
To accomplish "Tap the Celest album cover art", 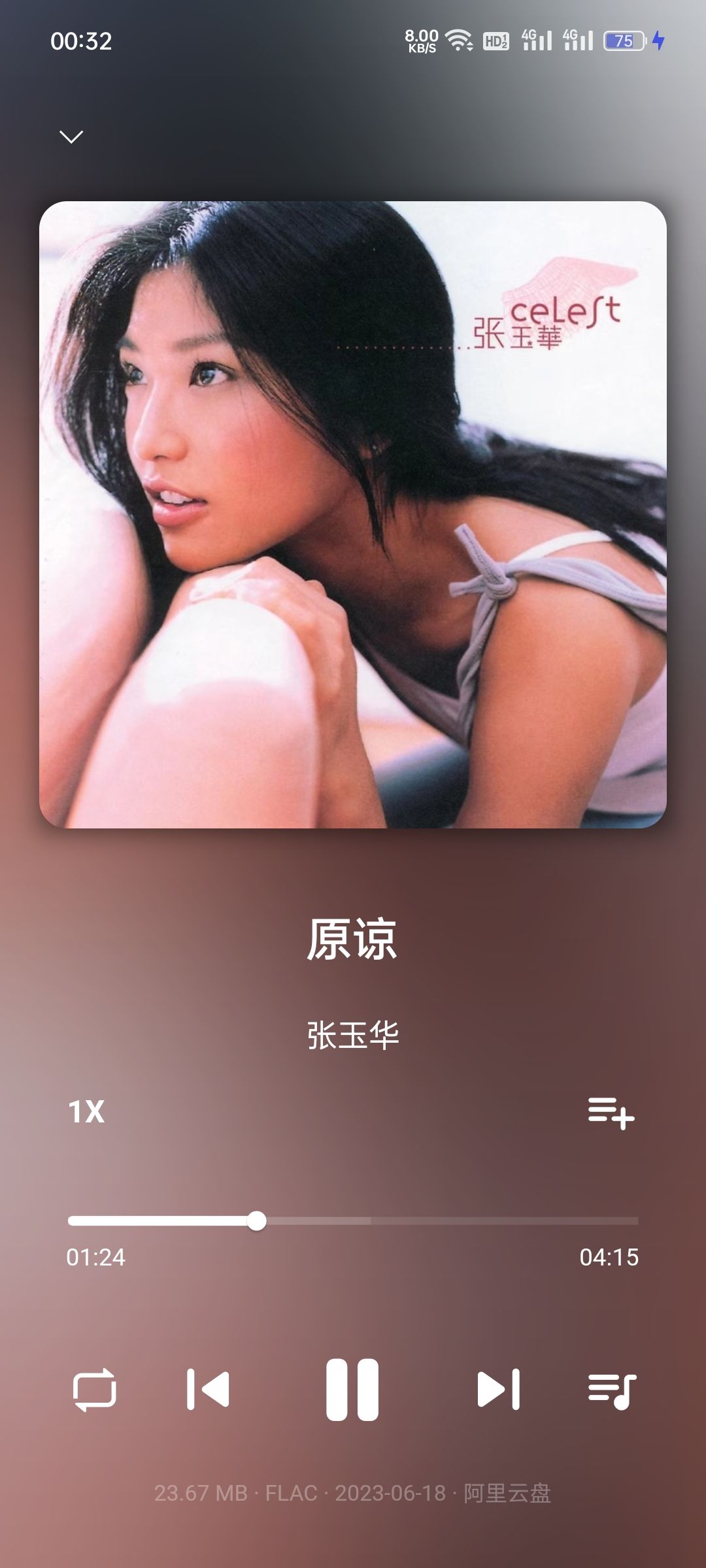I will click(353, 514).
